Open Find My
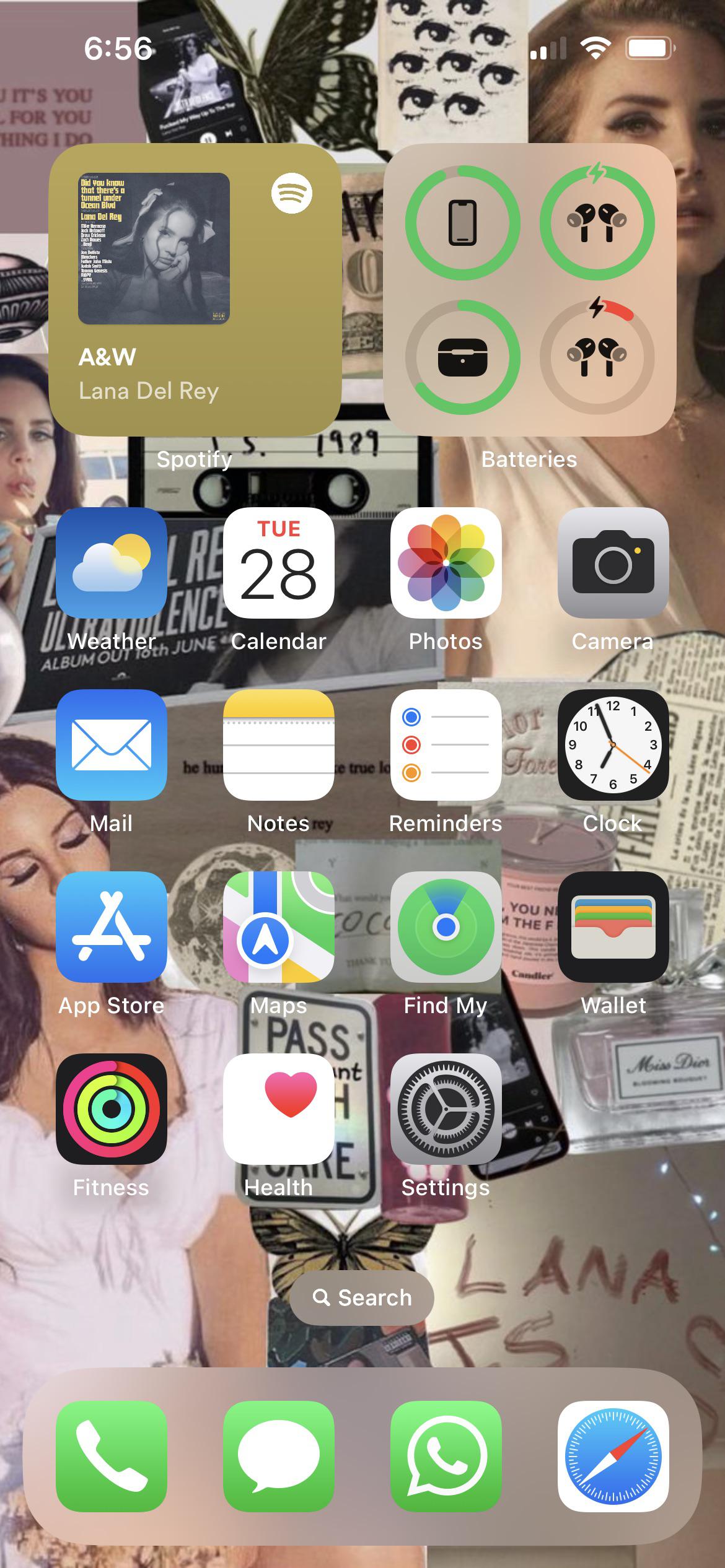This screenshot has height=1568, width=725. (x=446, y=926)
